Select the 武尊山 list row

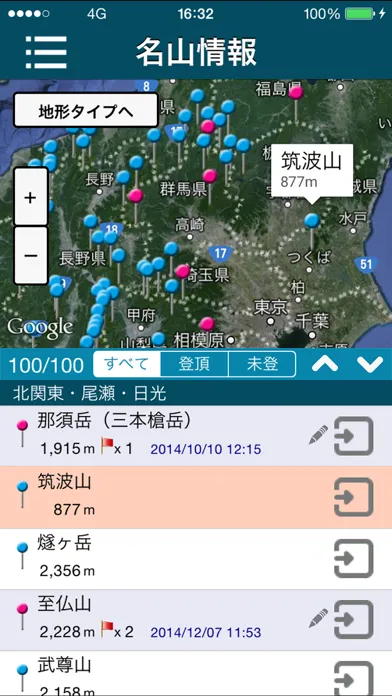click(x=196, y=673)
